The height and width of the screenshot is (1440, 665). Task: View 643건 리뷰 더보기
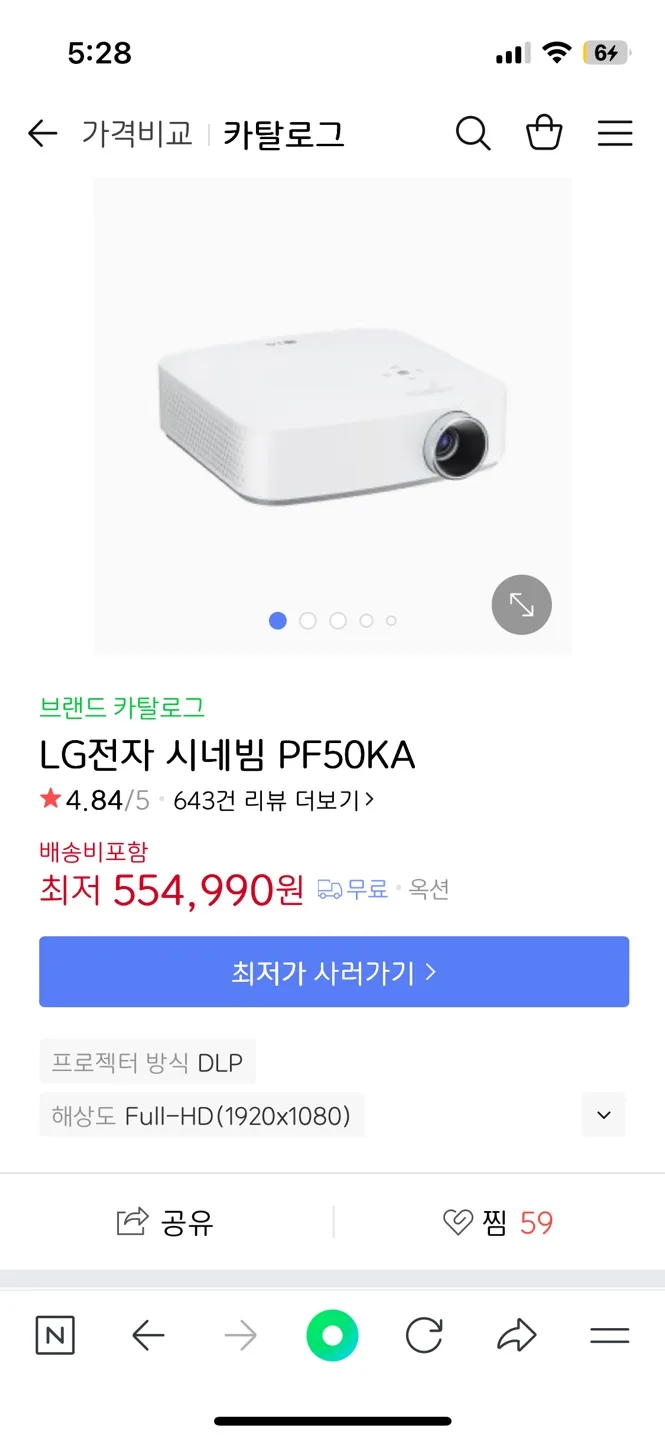tap(273, 800)
